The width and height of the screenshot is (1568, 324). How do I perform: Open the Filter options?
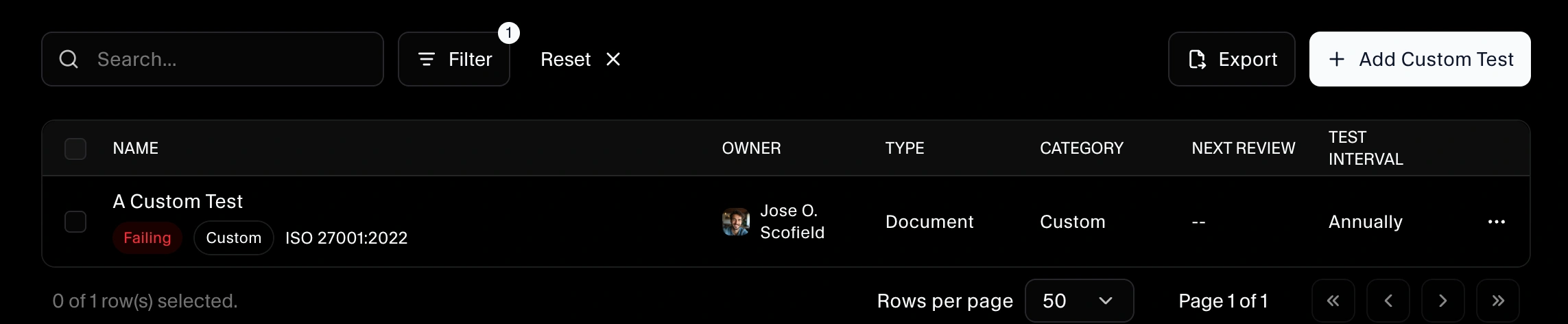454,60
